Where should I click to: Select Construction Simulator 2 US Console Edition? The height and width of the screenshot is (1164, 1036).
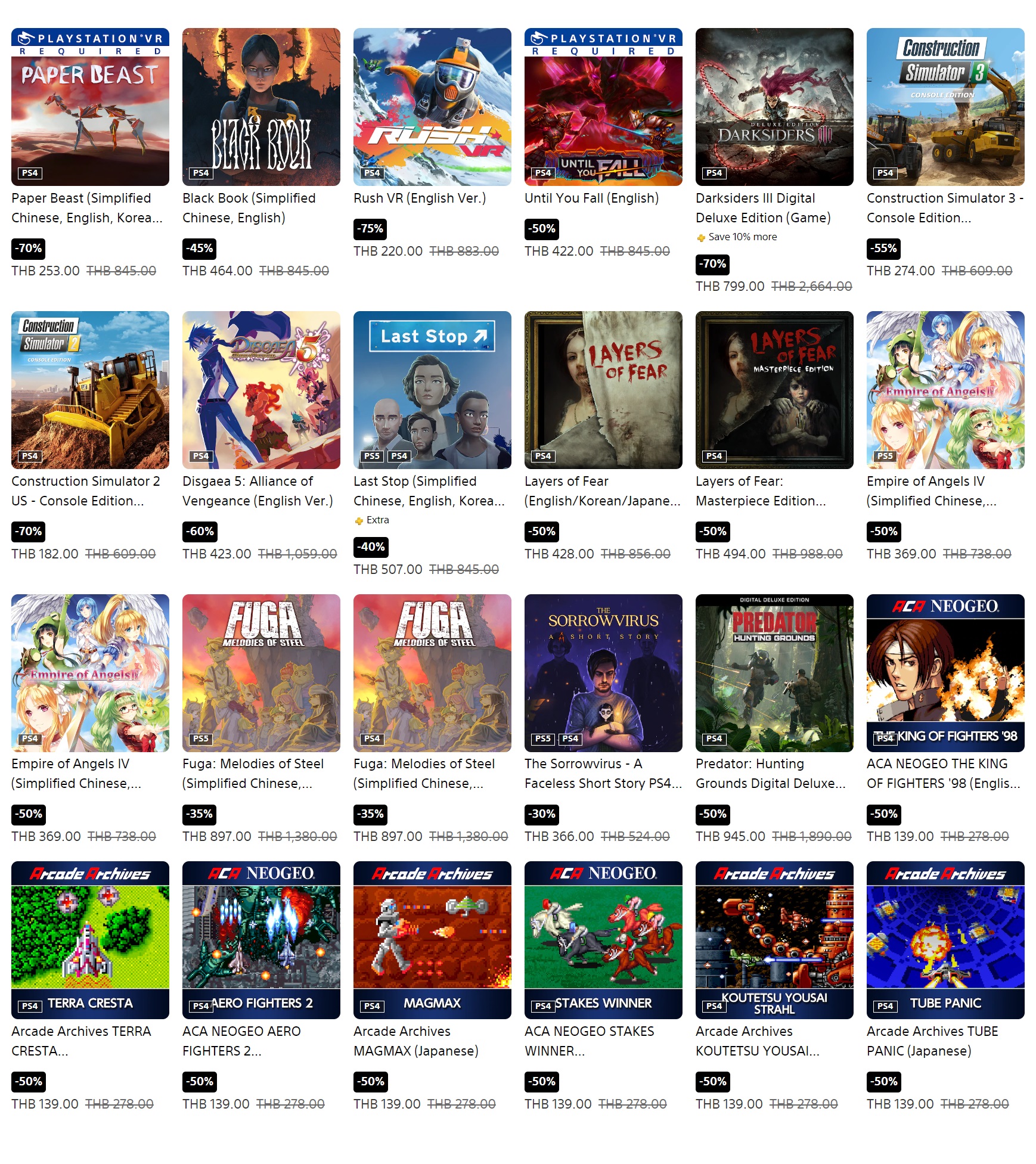pos(90,390)
